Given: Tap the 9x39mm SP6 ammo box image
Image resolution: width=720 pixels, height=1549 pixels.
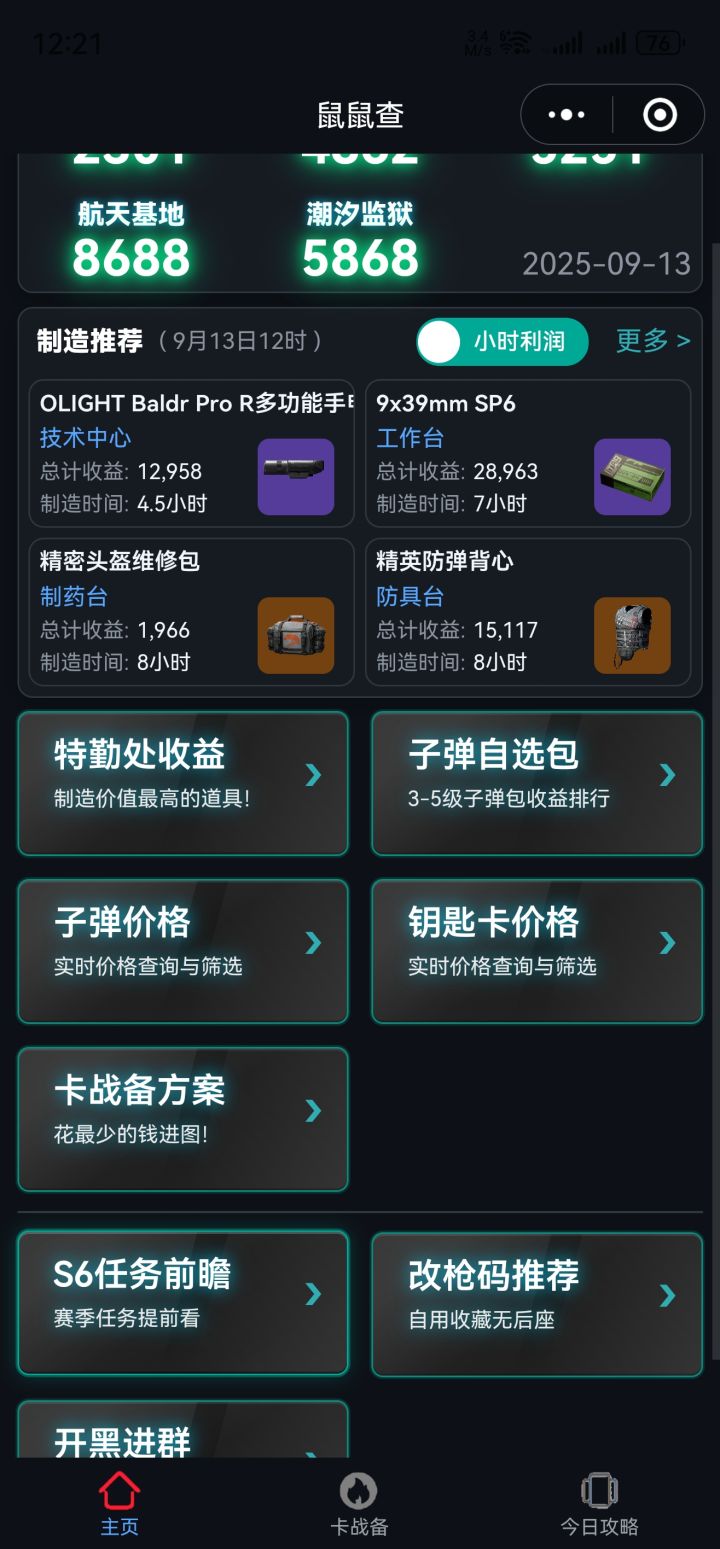Looking at the screenshot, I should (x=633, y=478).
